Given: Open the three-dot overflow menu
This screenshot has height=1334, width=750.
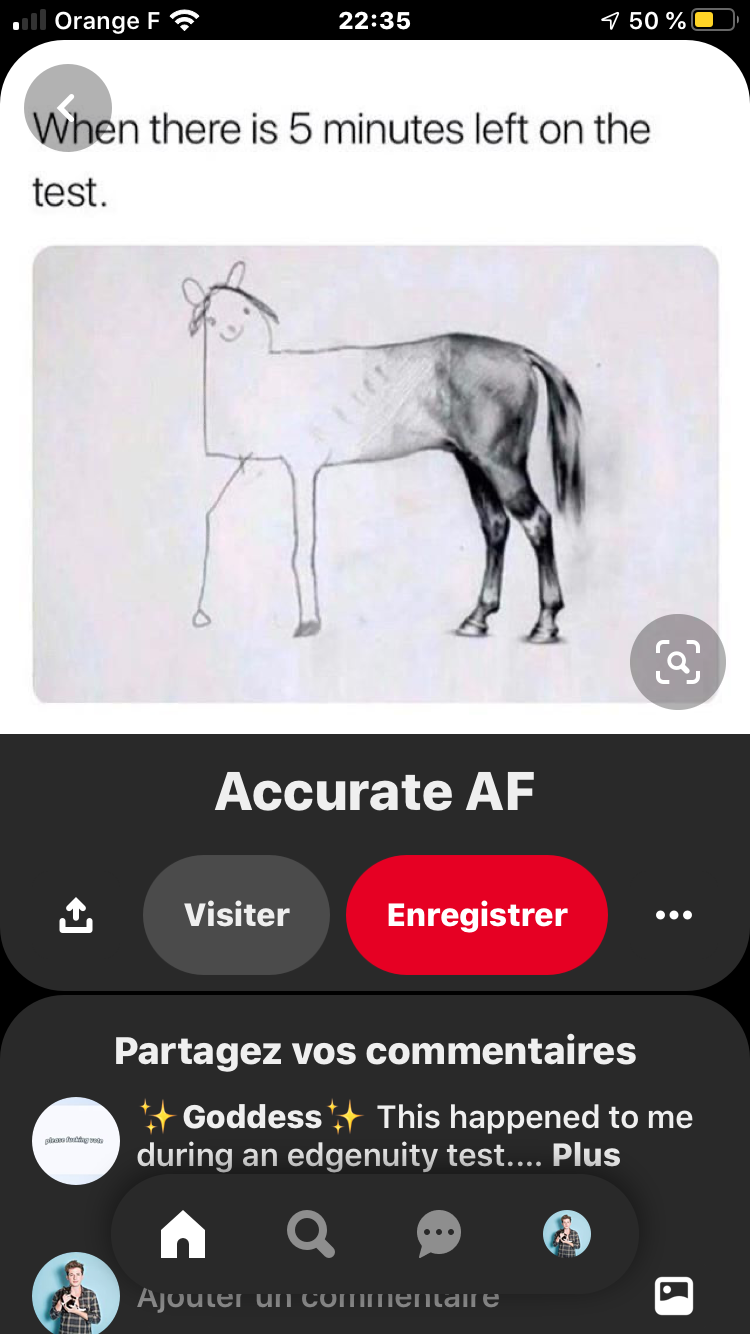Looking at the screenshot, I should [x=673, y=915].
